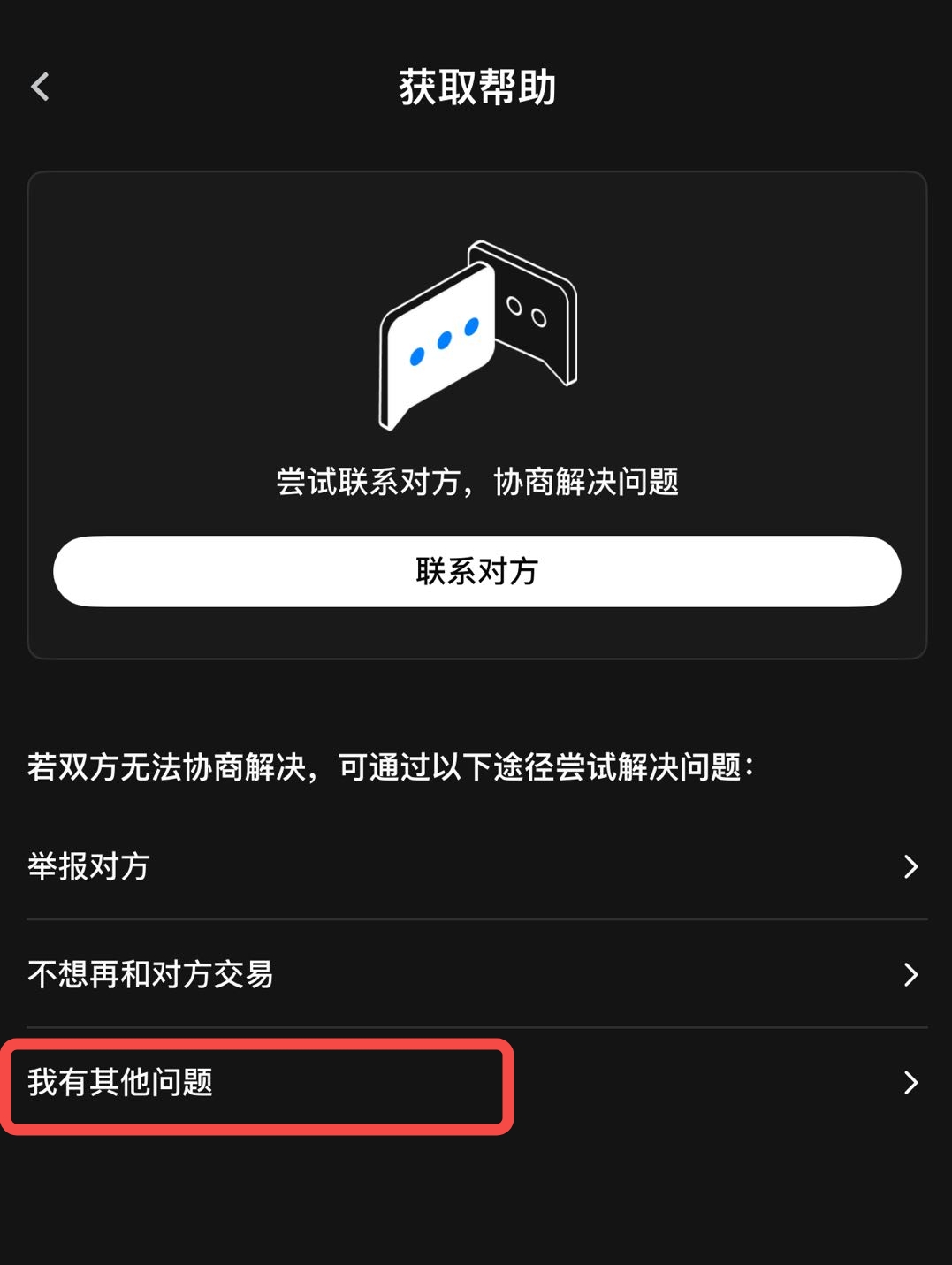This screenshot has height=1265, width=952.
Task: Open the 举报对方 option
Action: pos(476,866)
